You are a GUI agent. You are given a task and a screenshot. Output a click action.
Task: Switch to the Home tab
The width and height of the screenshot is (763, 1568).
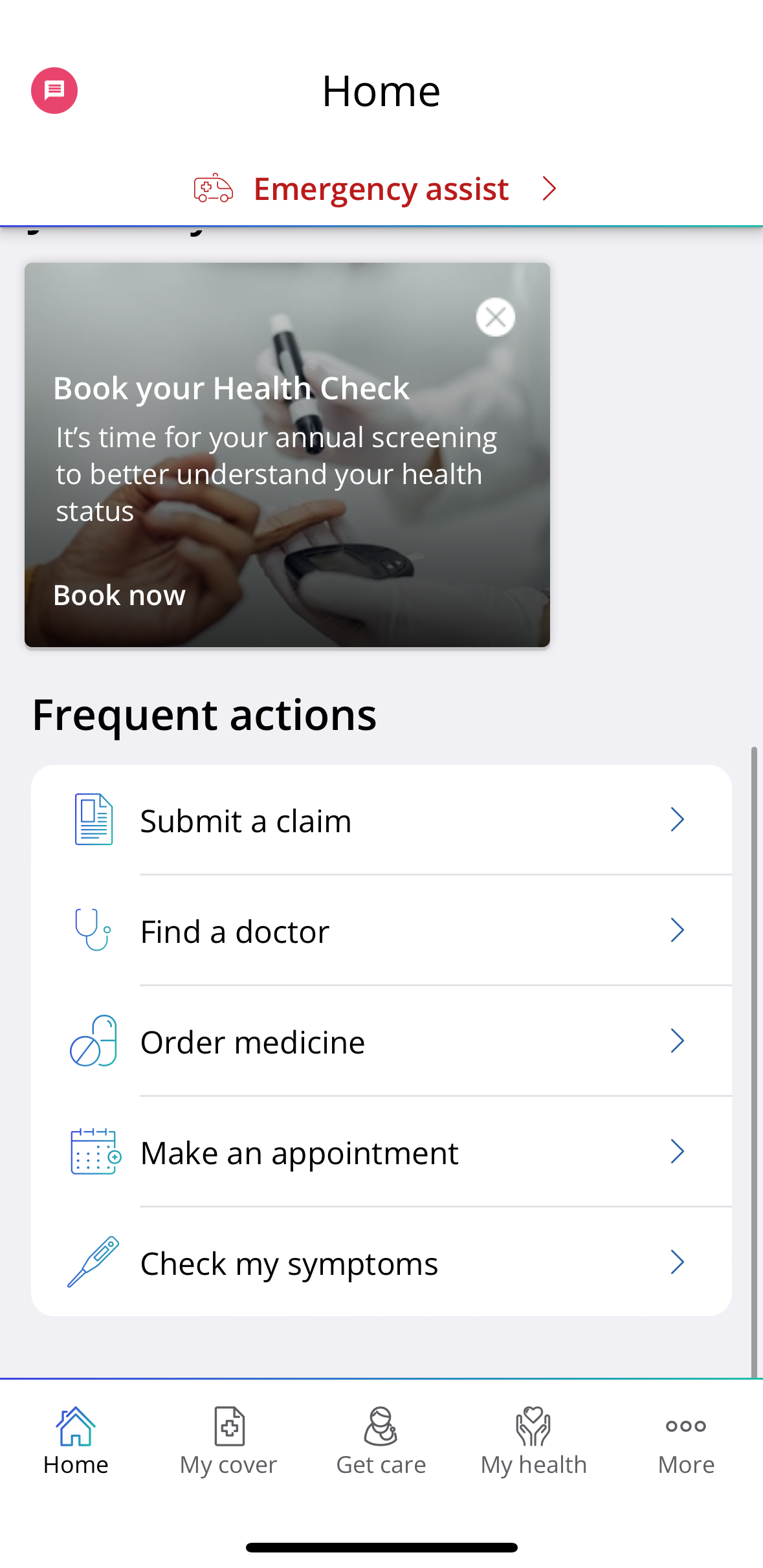pyautogui.click(x=76, y=1441)
